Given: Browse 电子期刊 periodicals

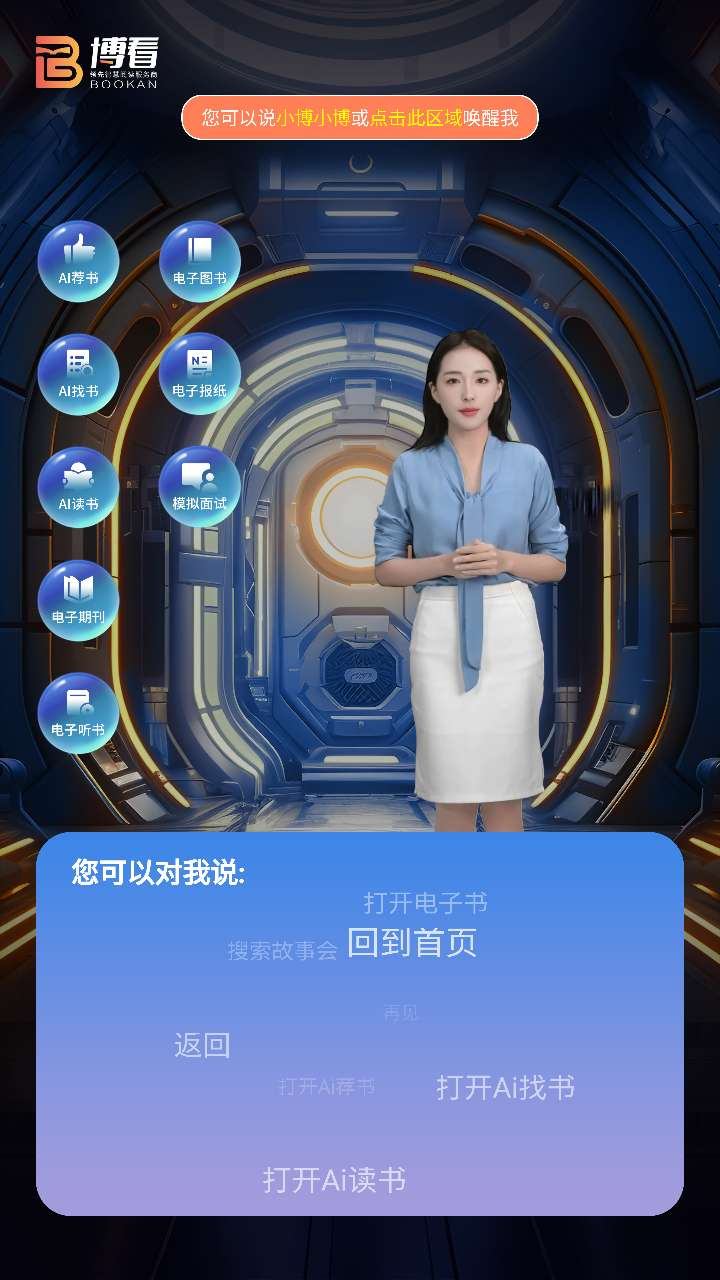Looking at the screenshot, I should pyautogui.click(x=78, y=599).
